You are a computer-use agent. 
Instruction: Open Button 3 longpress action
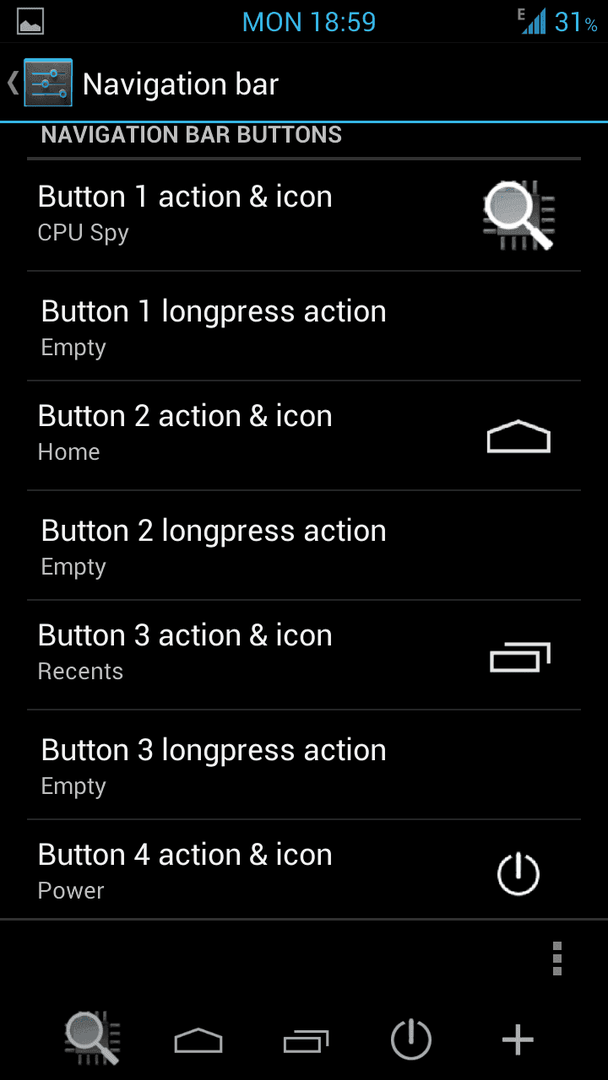[x=304, y=764]
